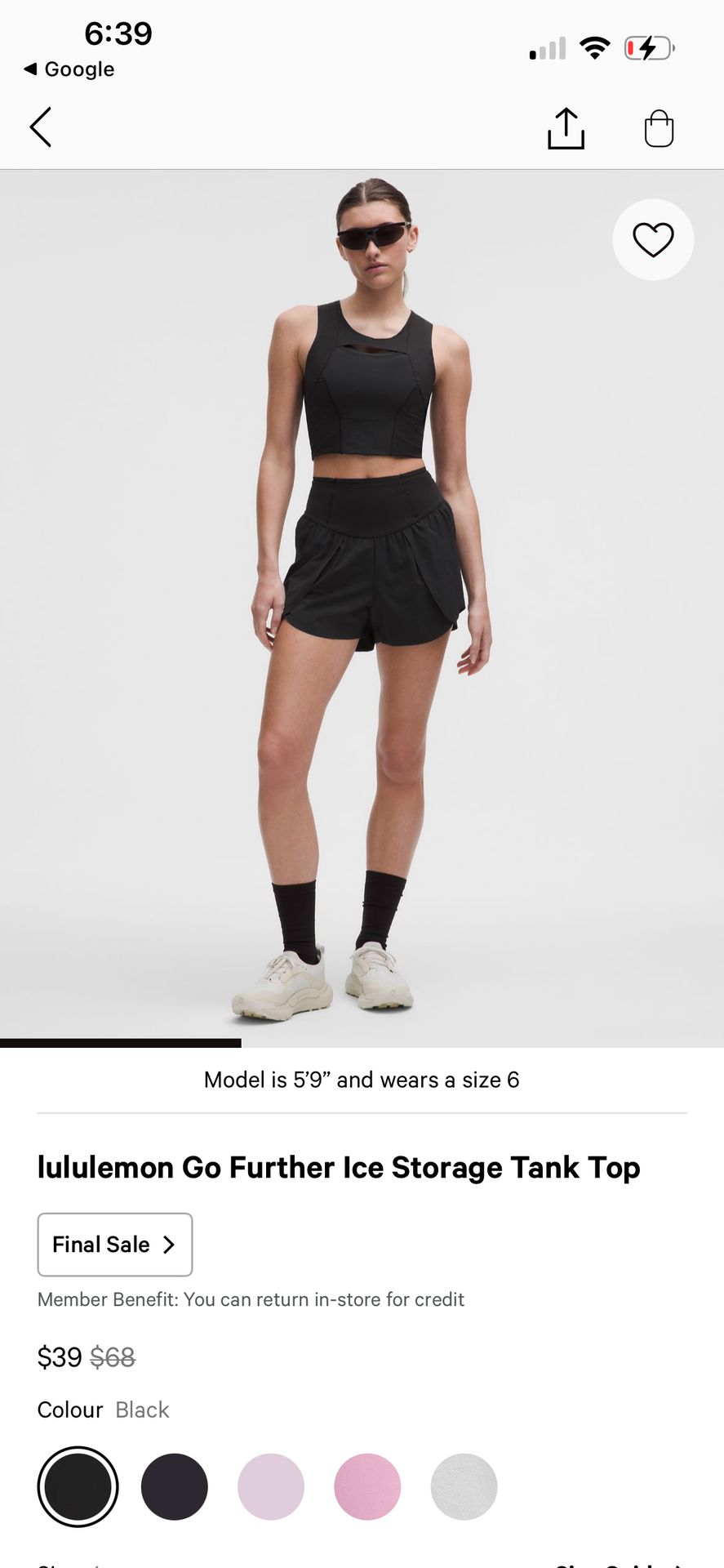Choose the white colour swatch
The height and width of the screenshot is (1568, 724).
coord(464,1486)
